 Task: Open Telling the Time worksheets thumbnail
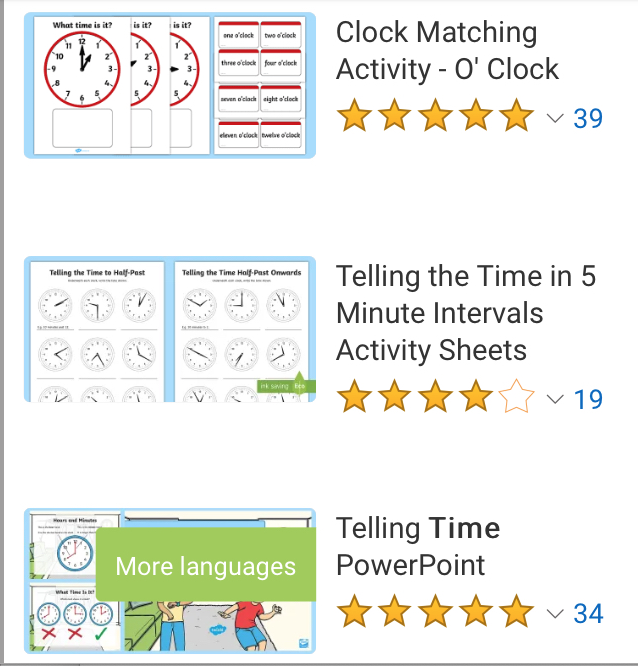click(169, 329)
